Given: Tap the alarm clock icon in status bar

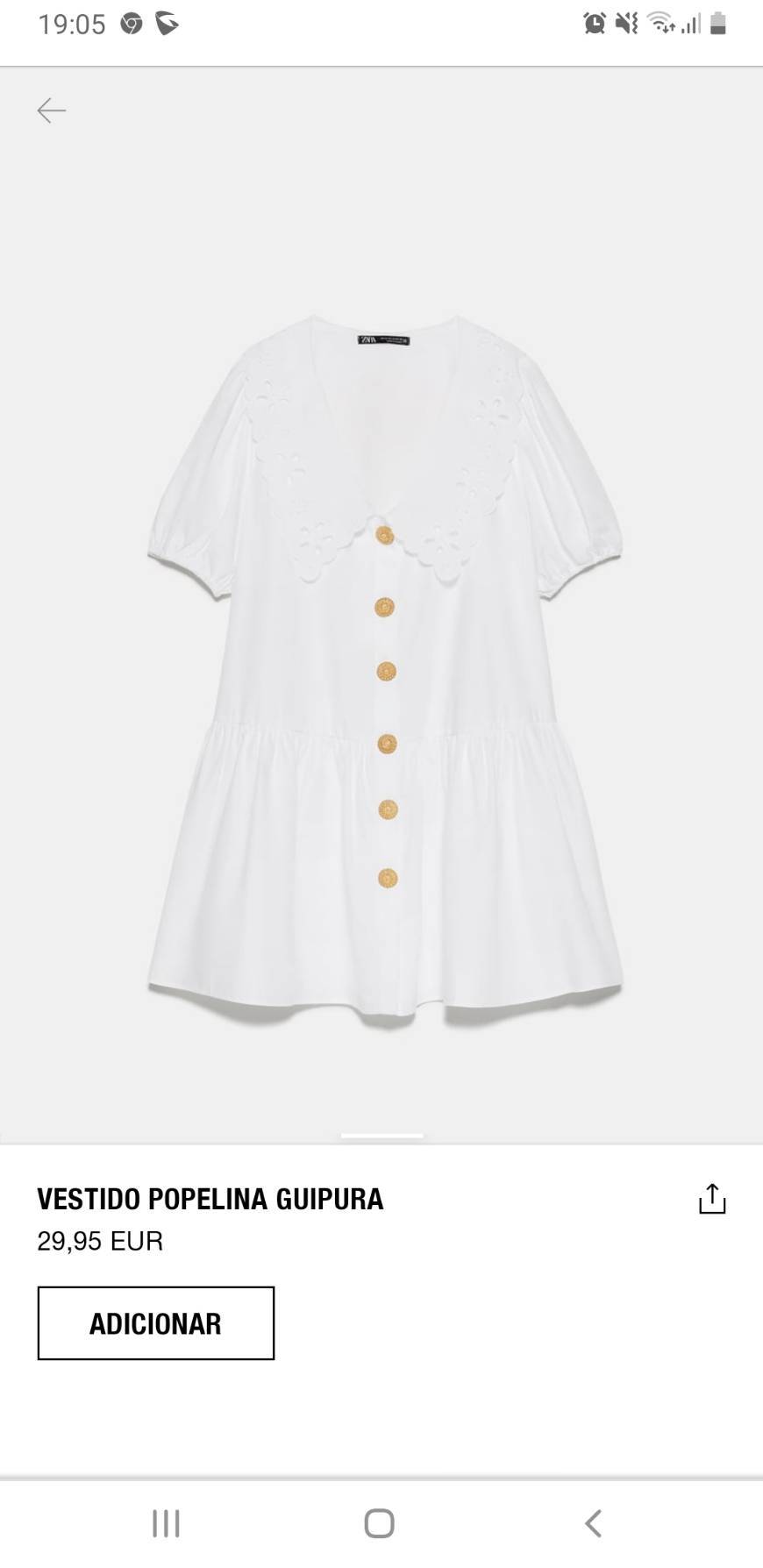Looking at the screenshot, I should point(593,24).
